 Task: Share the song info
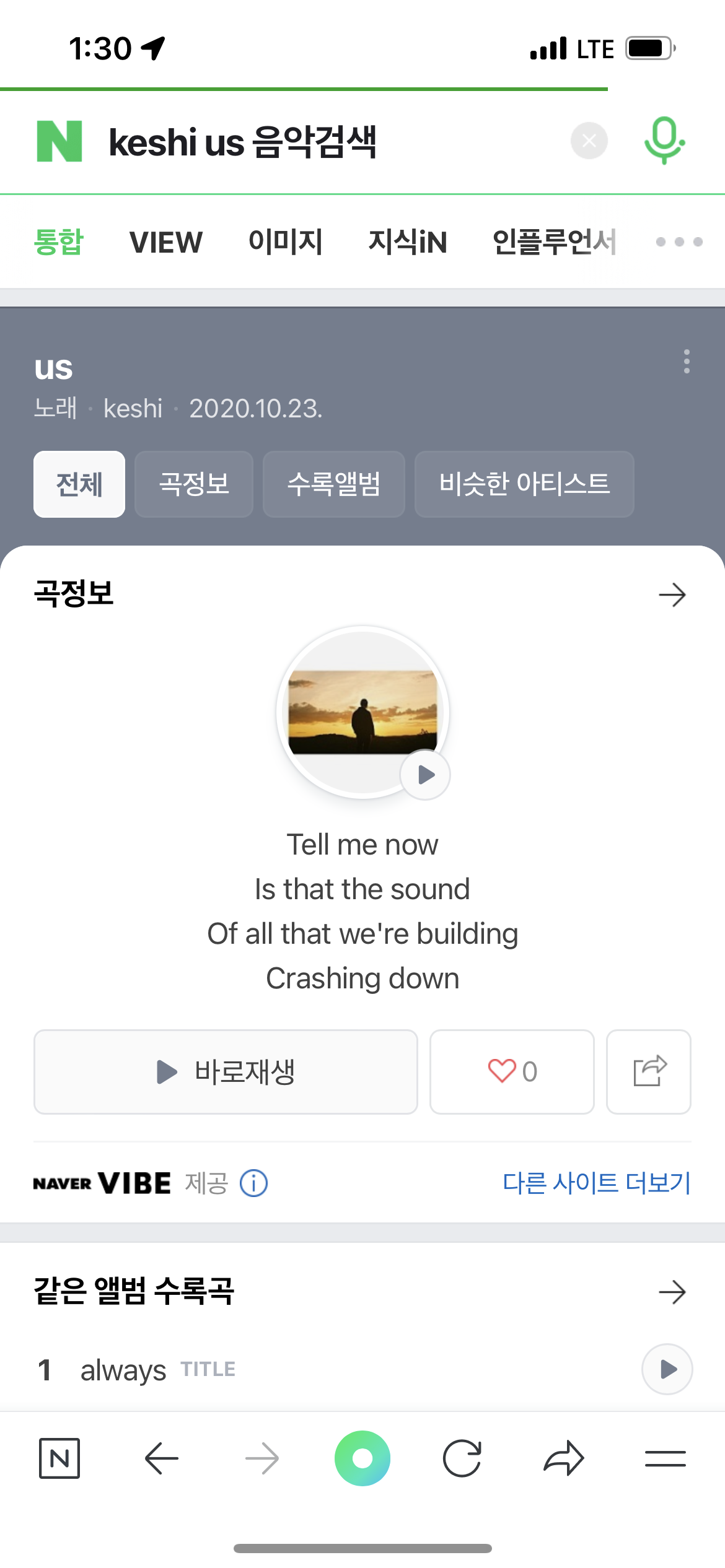[649, 1072]
